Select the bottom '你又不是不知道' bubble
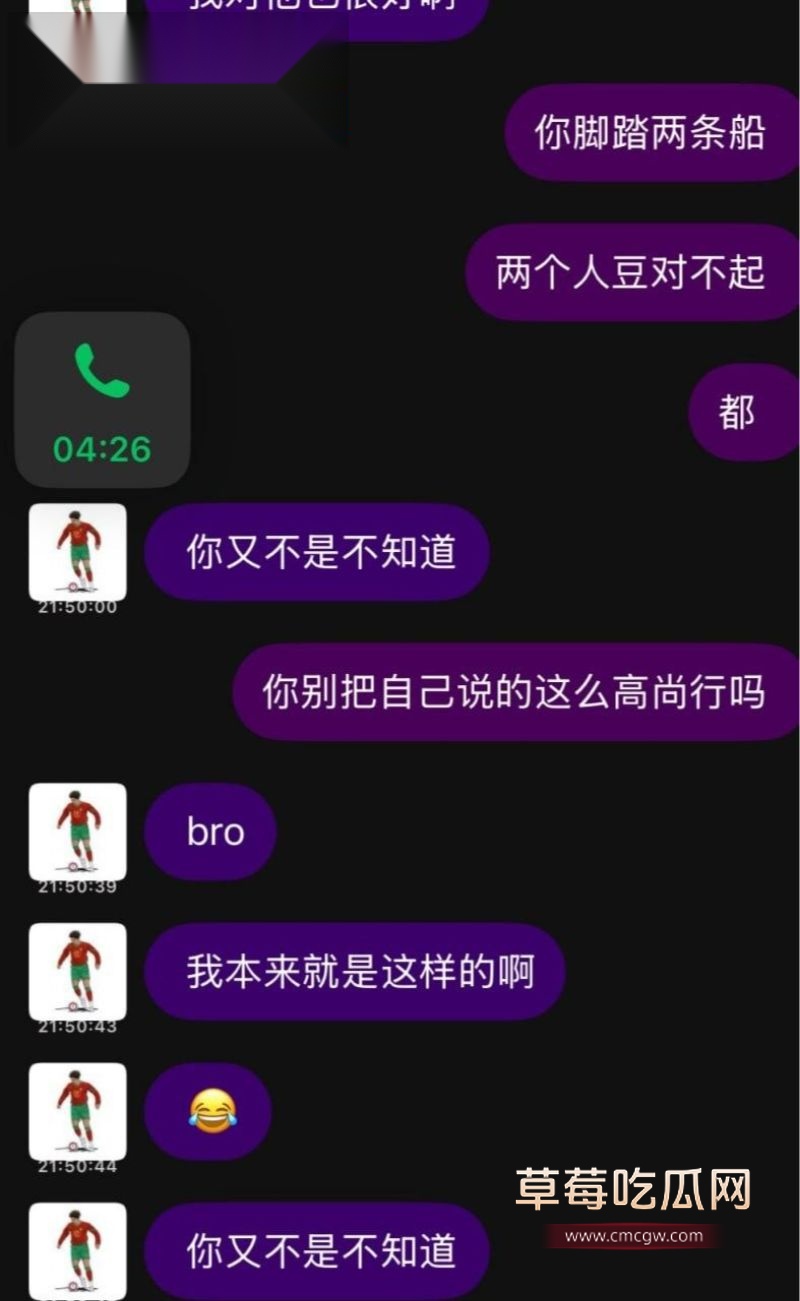800x1301 pixels. (318, 1250)
